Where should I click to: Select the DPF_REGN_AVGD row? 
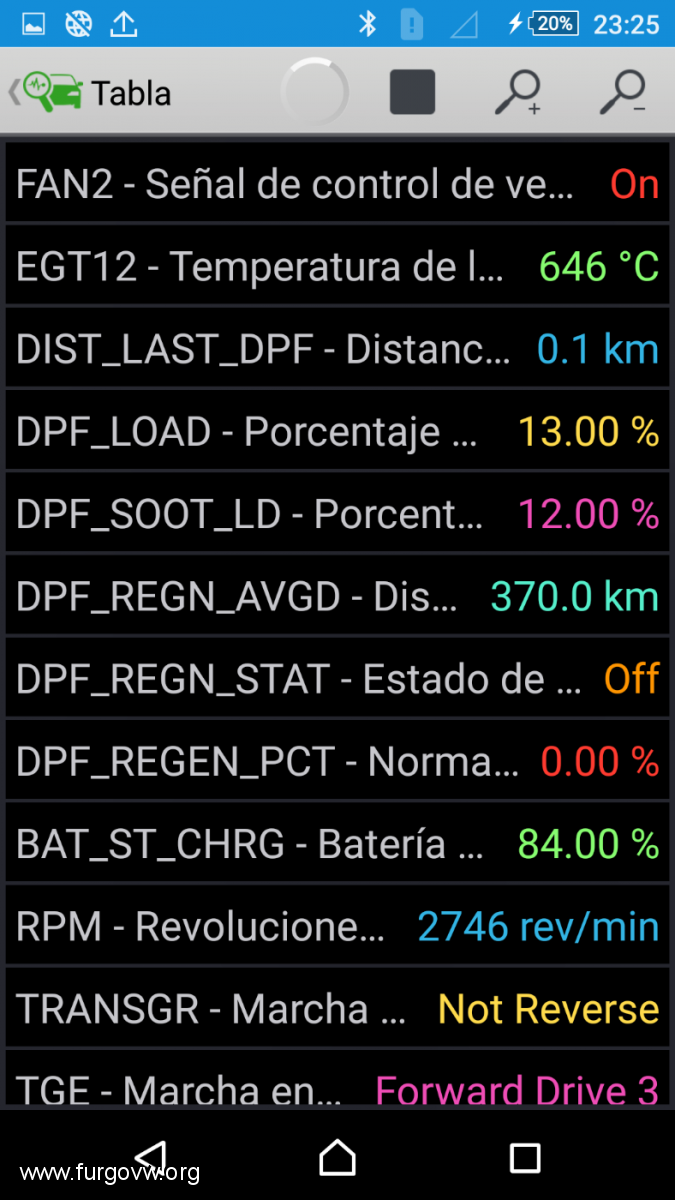pos(337,596)
